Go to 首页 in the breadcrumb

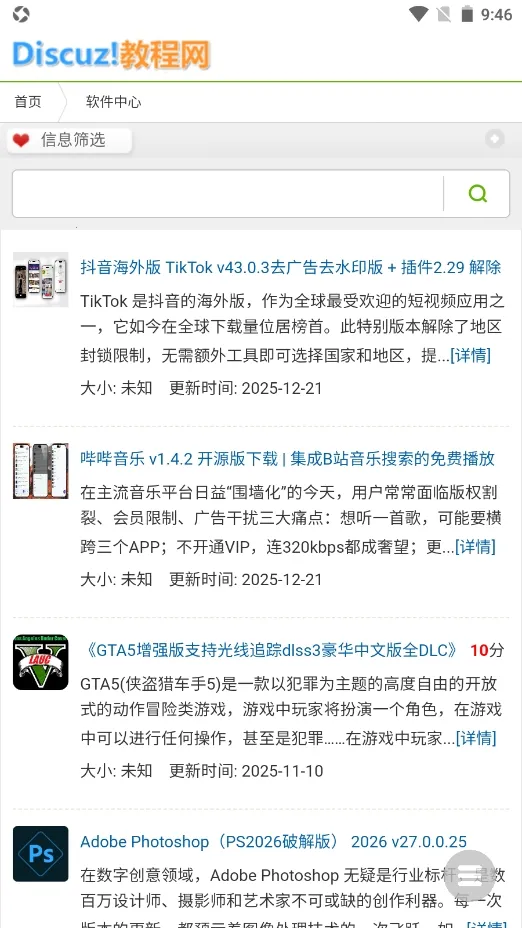28,102
